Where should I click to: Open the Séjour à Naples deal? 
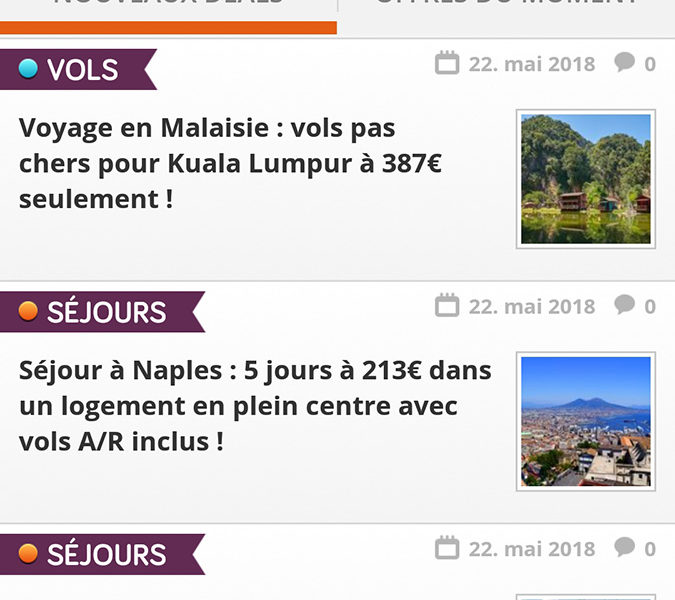tap(255, 405)
